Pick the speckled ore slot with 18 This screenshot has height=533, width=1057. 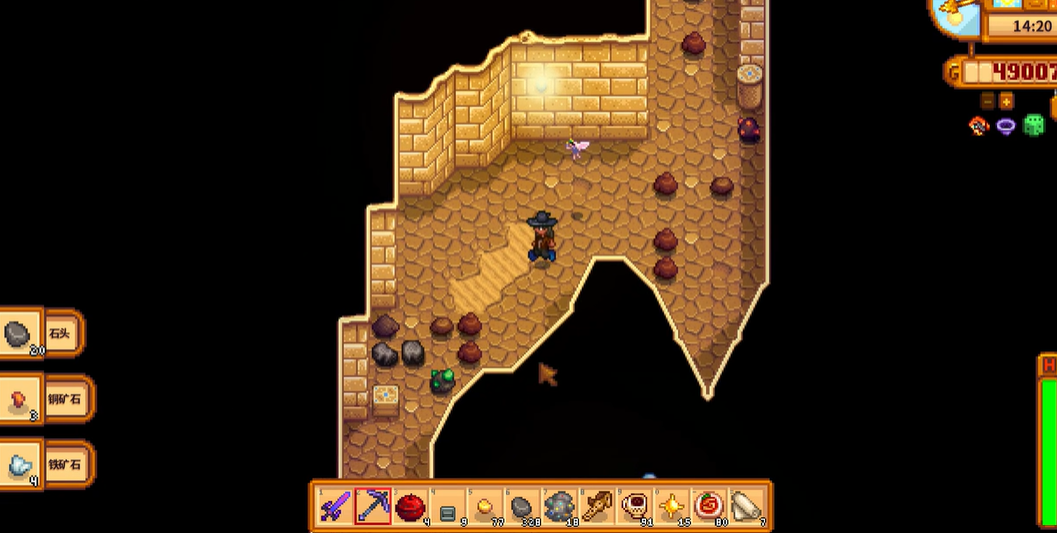[x=559, y=507]
